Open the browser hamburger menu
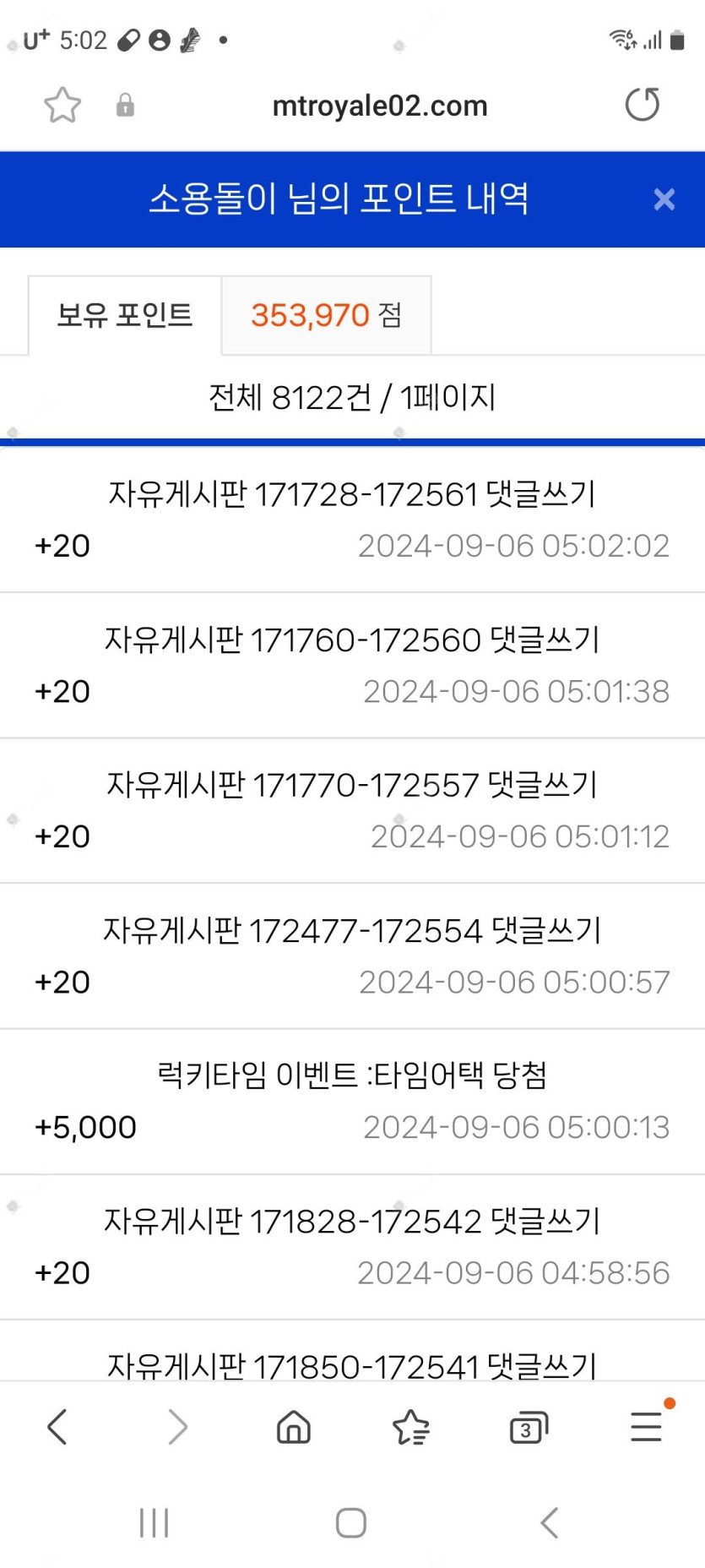This screenshot has height=1568, width=705. click(646, 1427)
